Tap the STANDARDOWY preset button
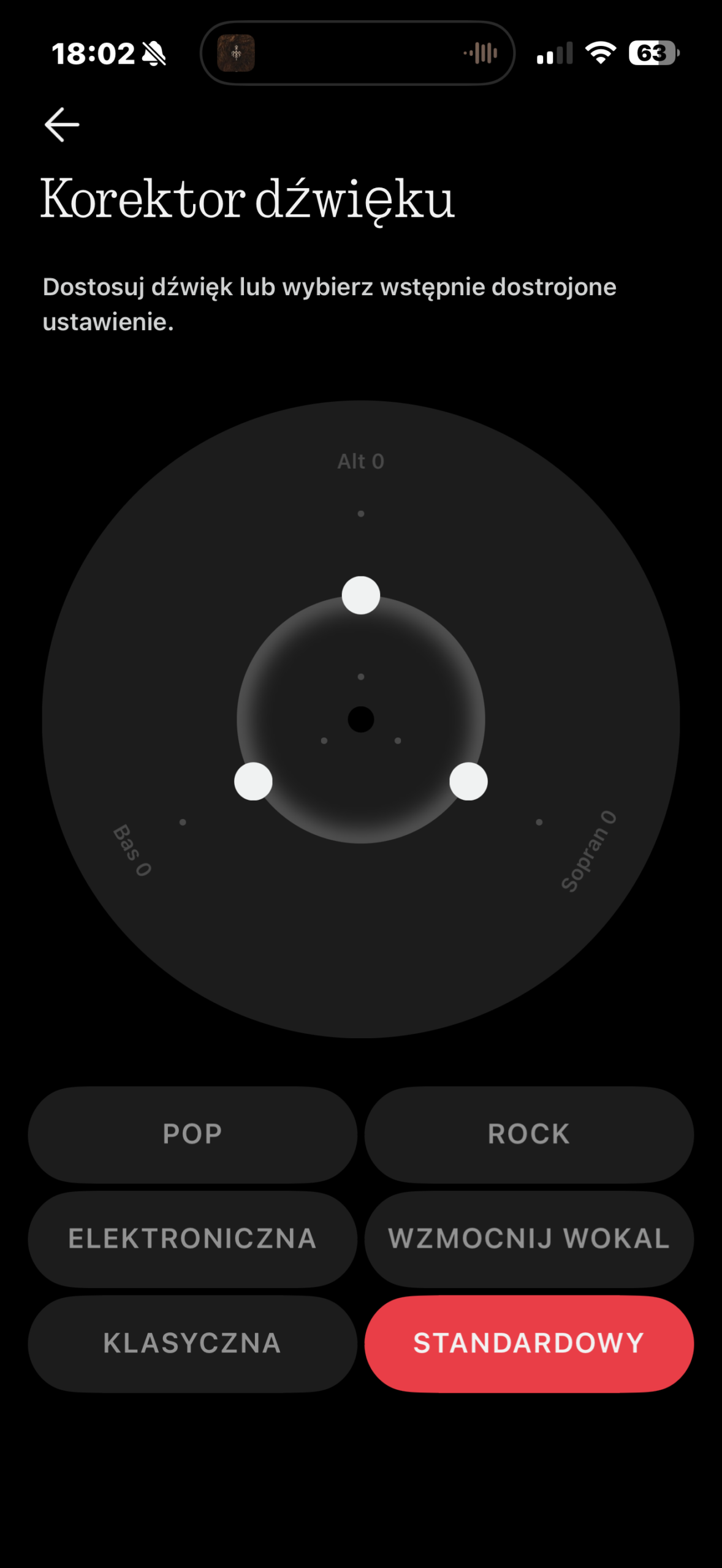This screenshot has height=1568, width=722. click(528, 1343)
